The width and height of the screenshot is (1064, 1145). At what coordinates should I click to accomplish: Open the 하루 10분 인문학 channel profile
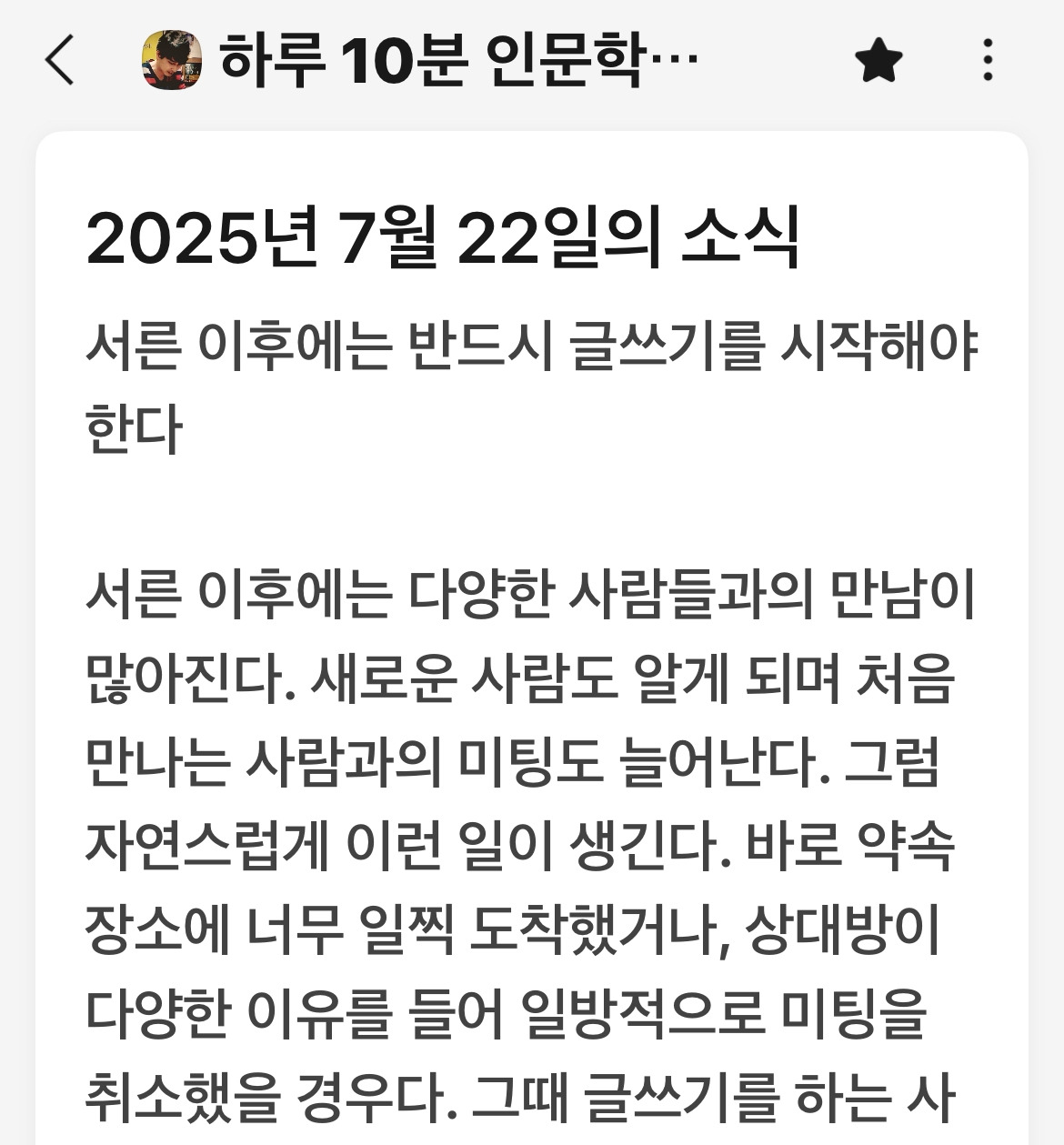(x=171, y=60)
